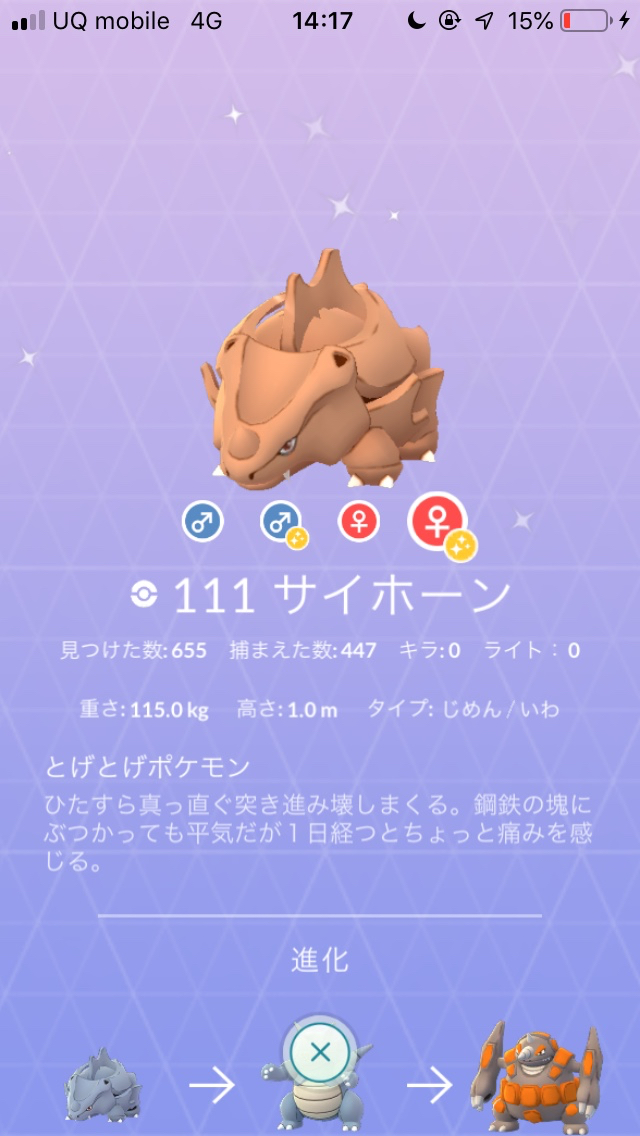
Task: Select the male form icon
Action: click(203, 521)
